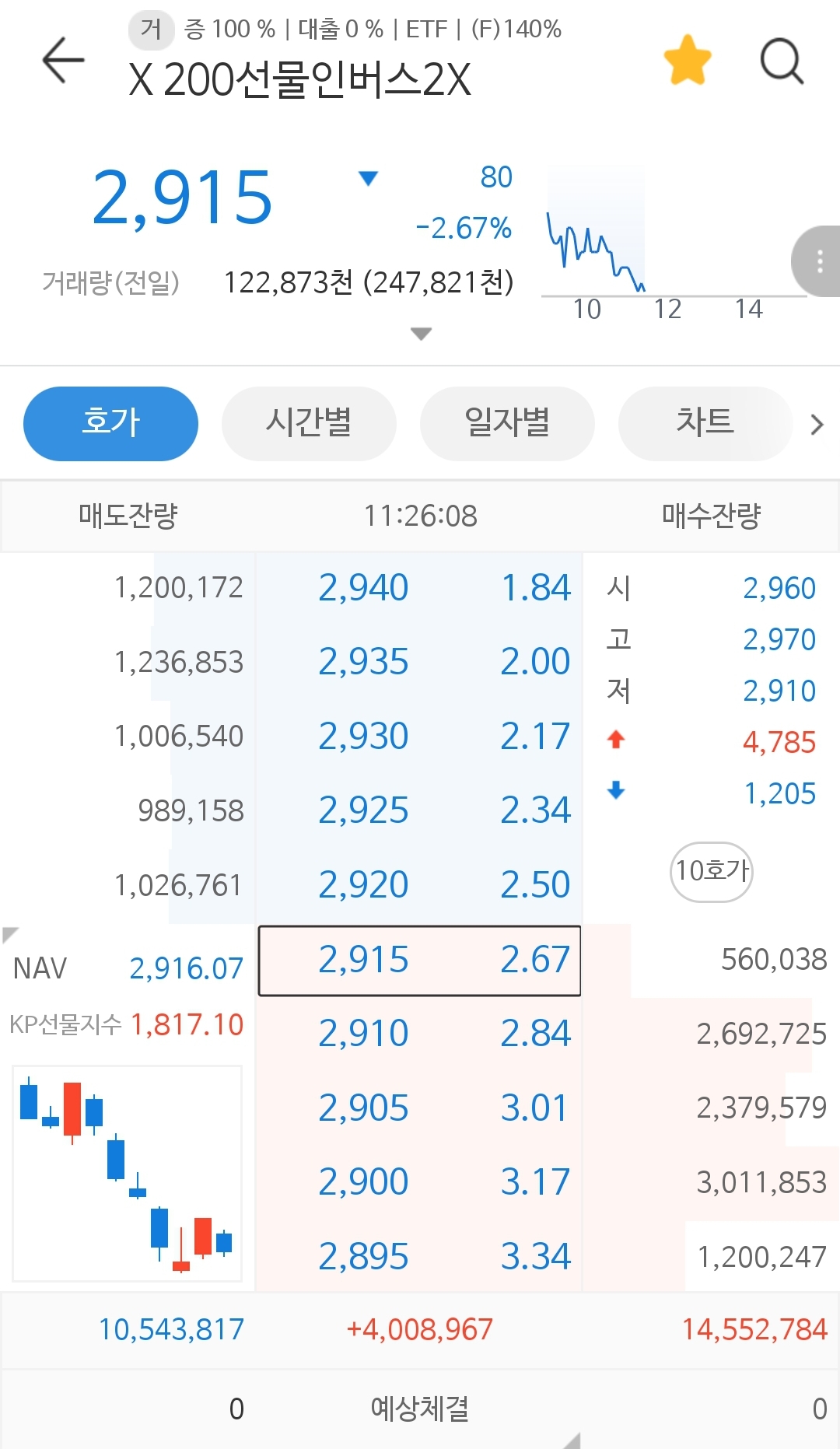Screen dimensions: 840x1449
Task: Switch to the 차트 tab
Action: coord(705,423)
